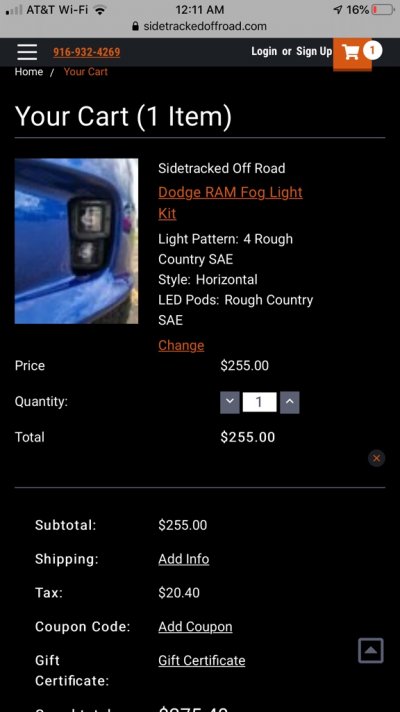Remove the item with the orange X

pos(376,458)
